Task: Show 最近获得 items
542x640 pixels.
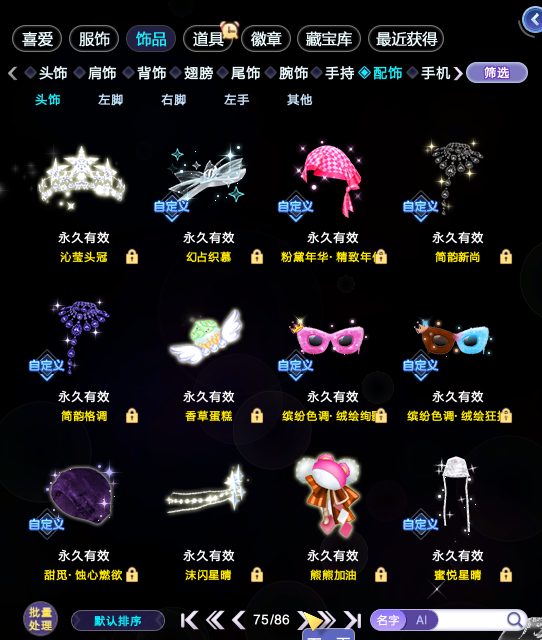Action: click(x=406, y=39)
